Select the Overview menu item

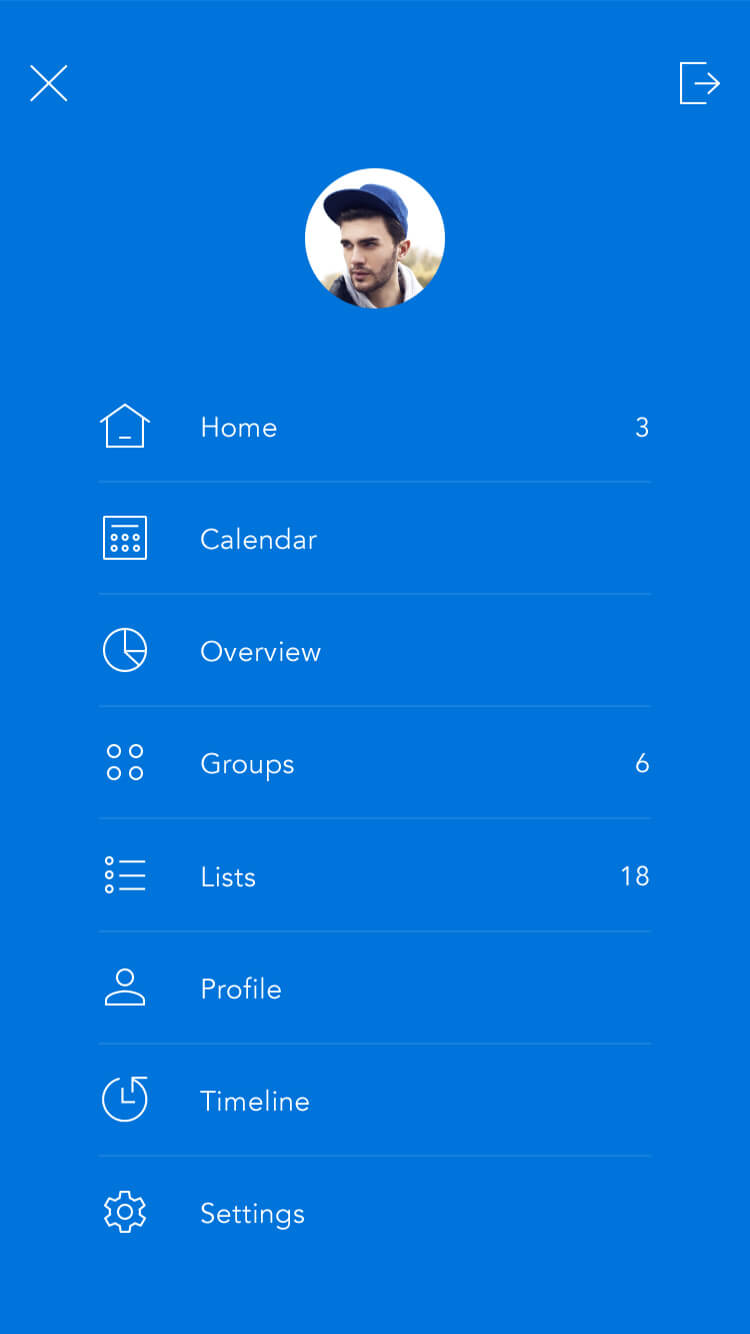[261, 651]
